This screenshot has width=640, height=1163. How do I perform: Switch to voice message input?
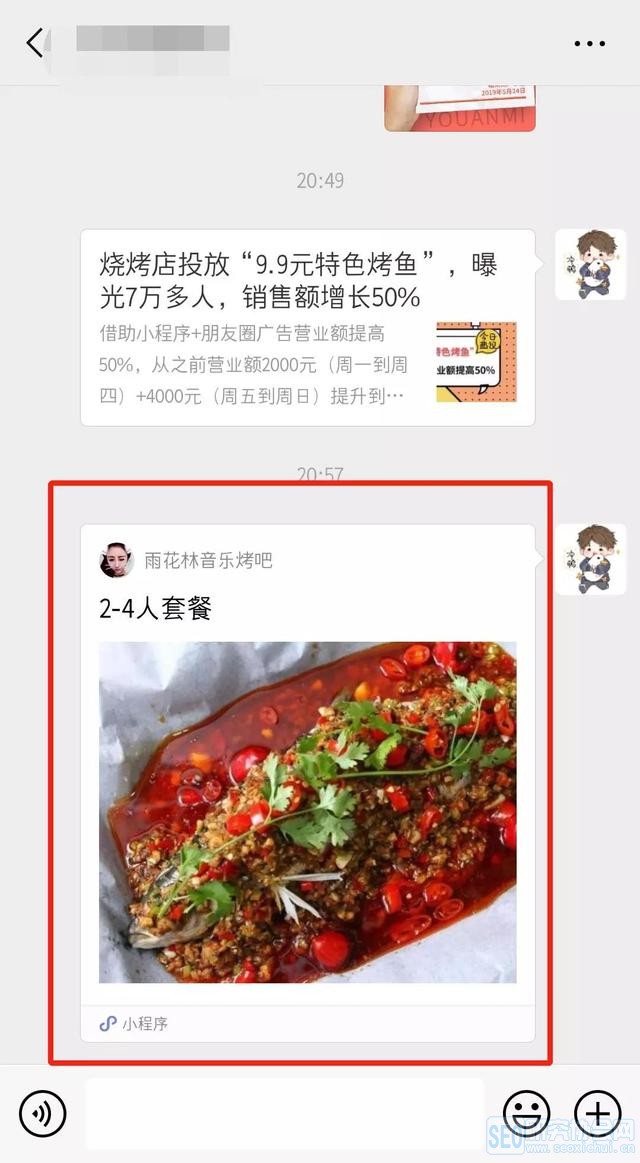(x=43, y=1113)
